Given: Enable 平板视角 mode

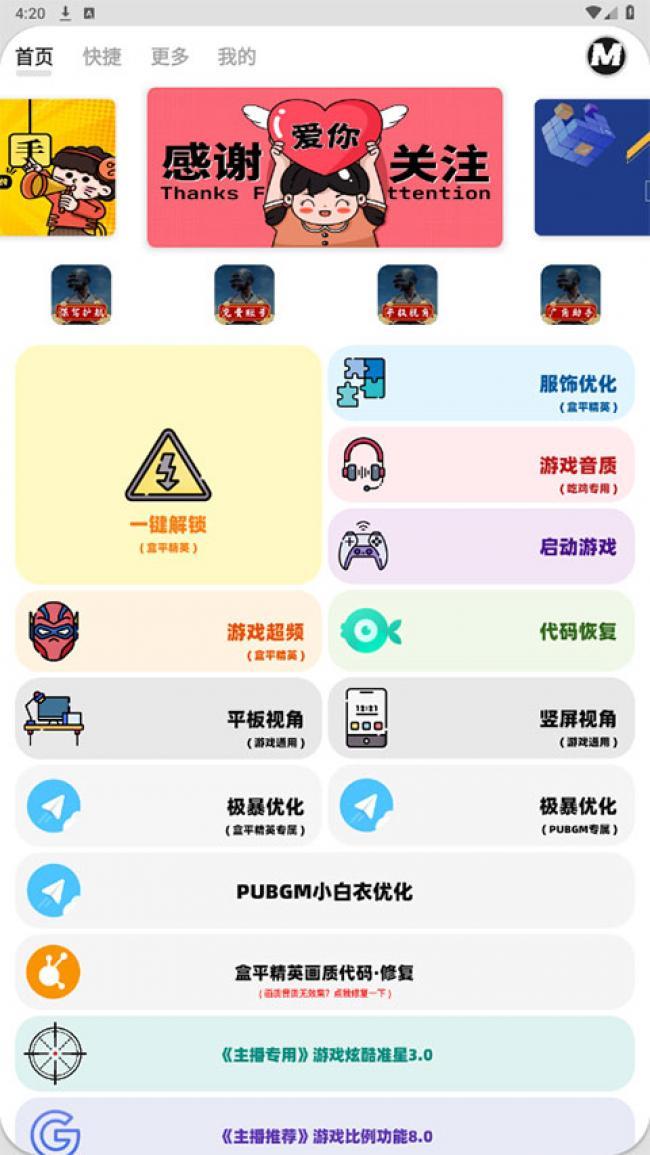Looking at the screenshot, I should pyautogui.click(x=168, y=719).
